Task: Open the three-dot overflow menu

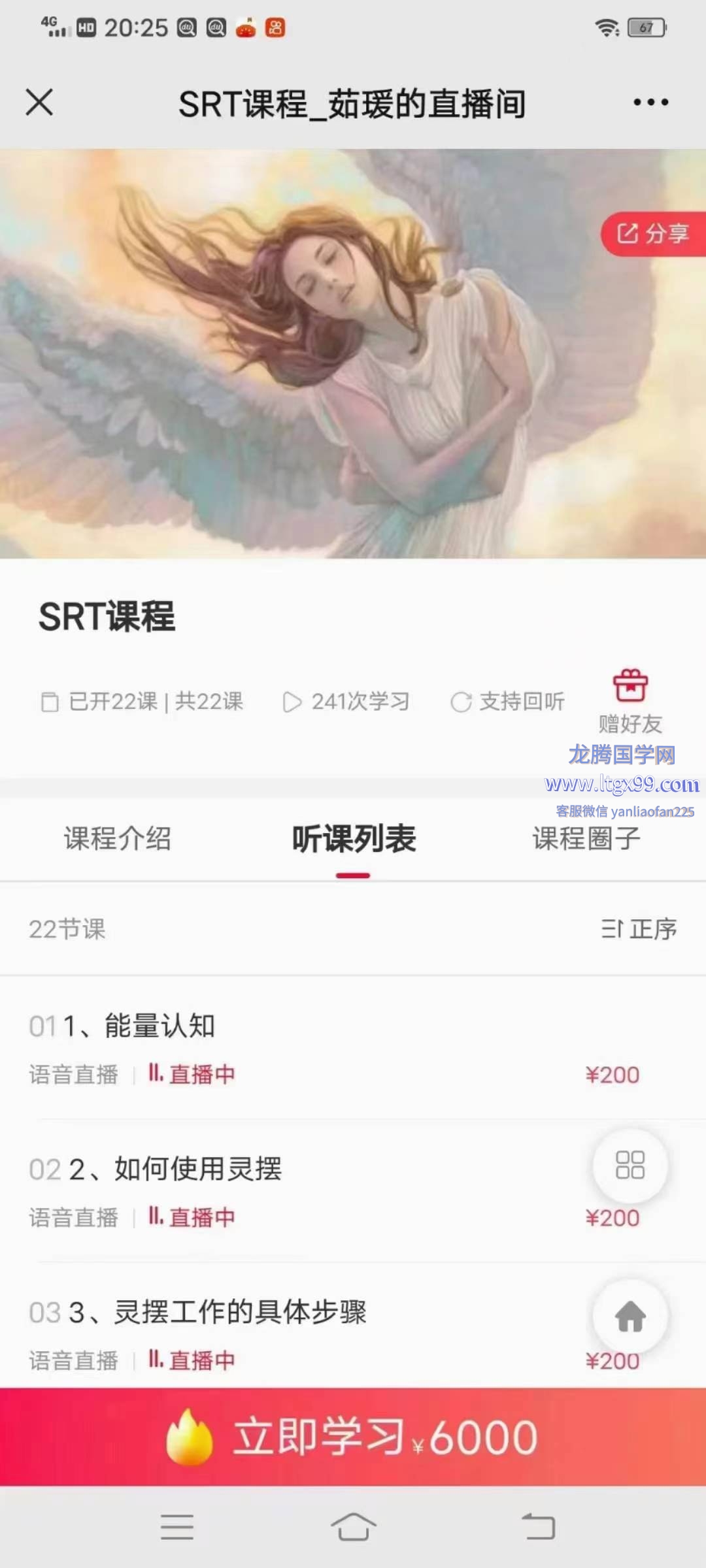Action: pos(650,102)
